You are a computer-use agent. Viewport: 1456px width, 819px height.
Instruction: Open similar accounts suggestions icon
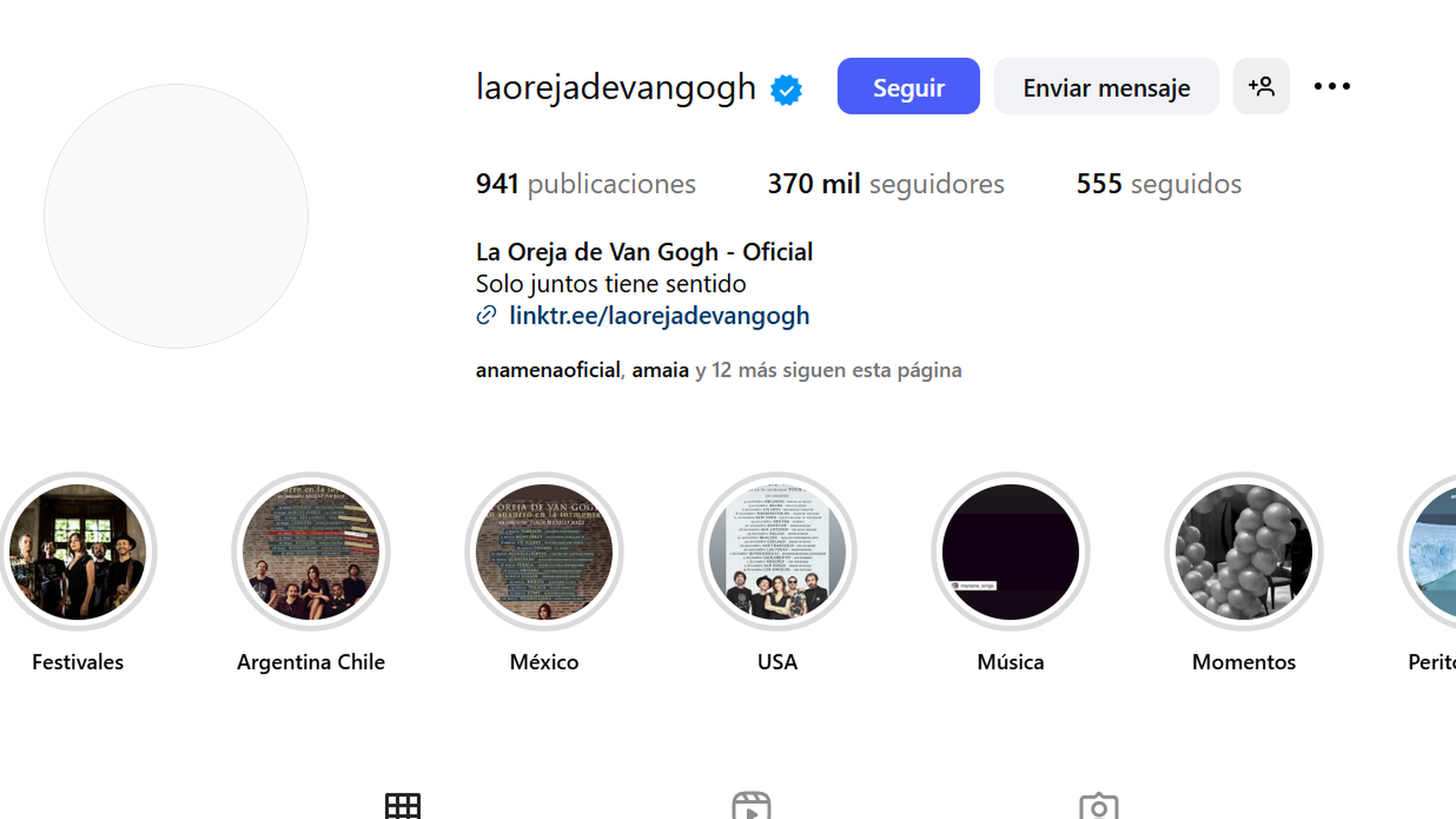tap(1261, 86)
